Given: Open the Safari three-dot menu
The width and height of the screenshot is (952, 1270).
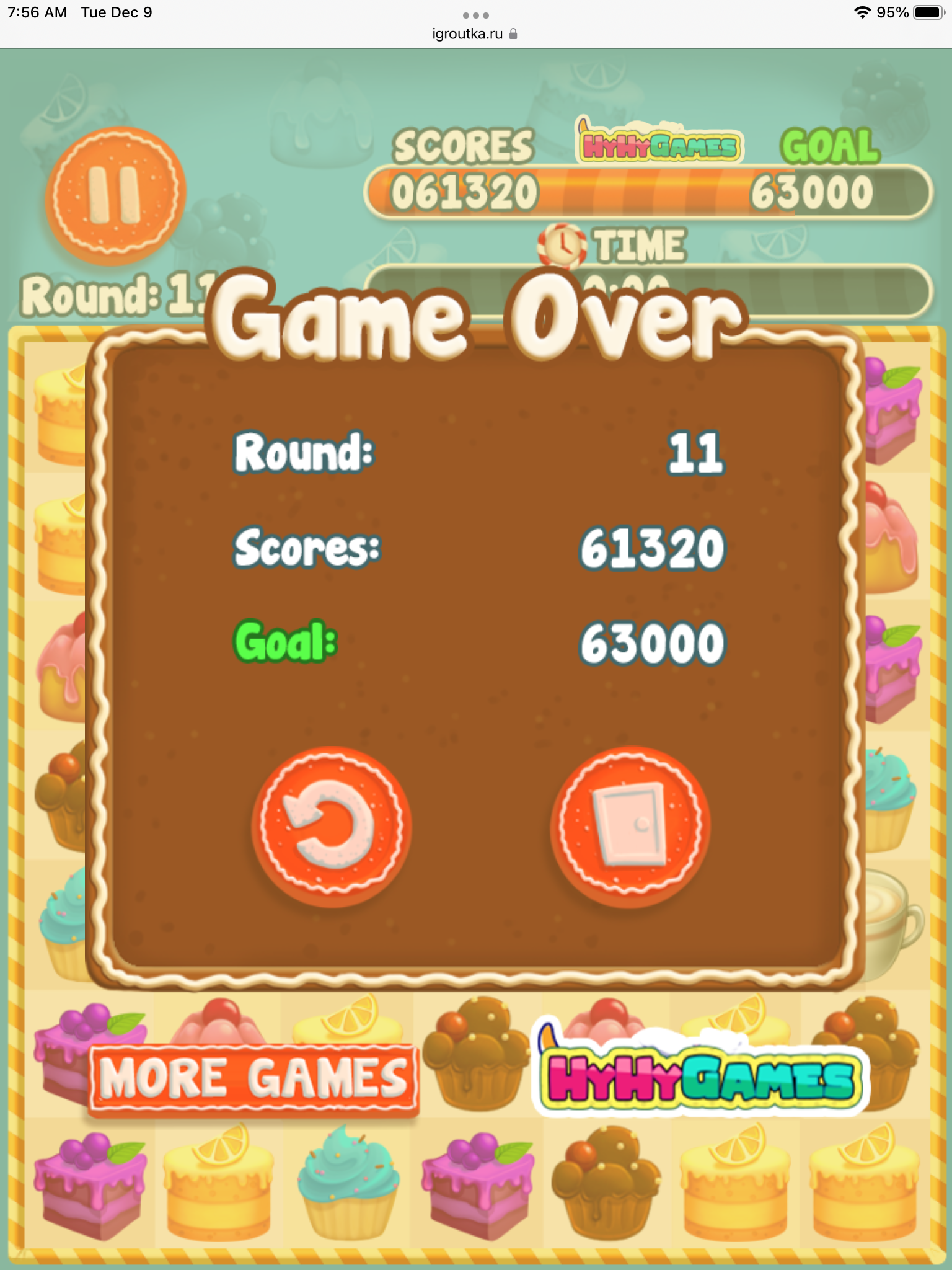Looking at the screenshot, I should pyautogui.click(x=476, y=15).
